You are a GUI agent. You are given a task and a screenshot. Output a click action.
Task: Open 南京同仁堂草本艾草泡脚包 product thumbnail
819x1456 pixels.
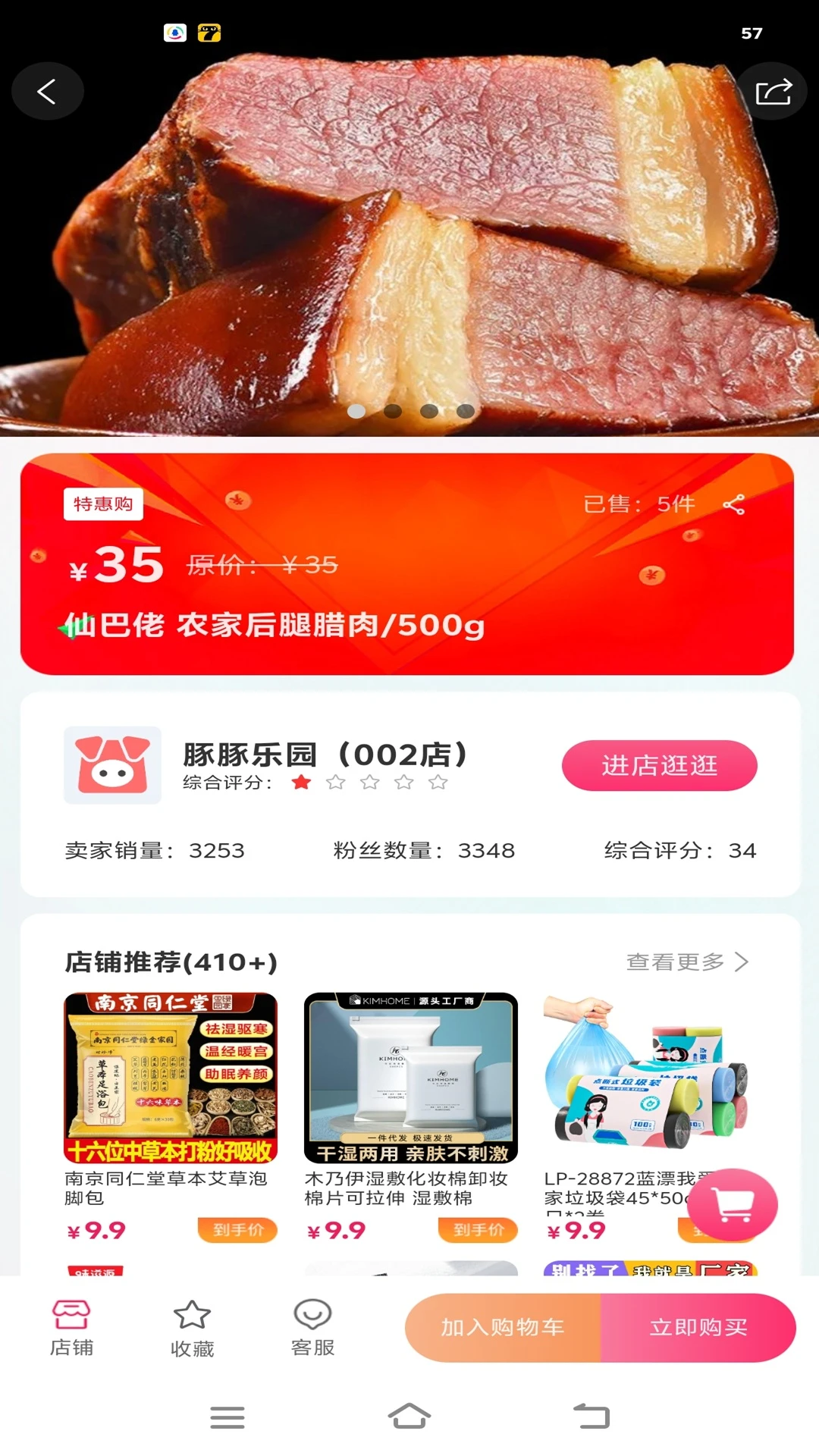click(x=168, y=1077)
